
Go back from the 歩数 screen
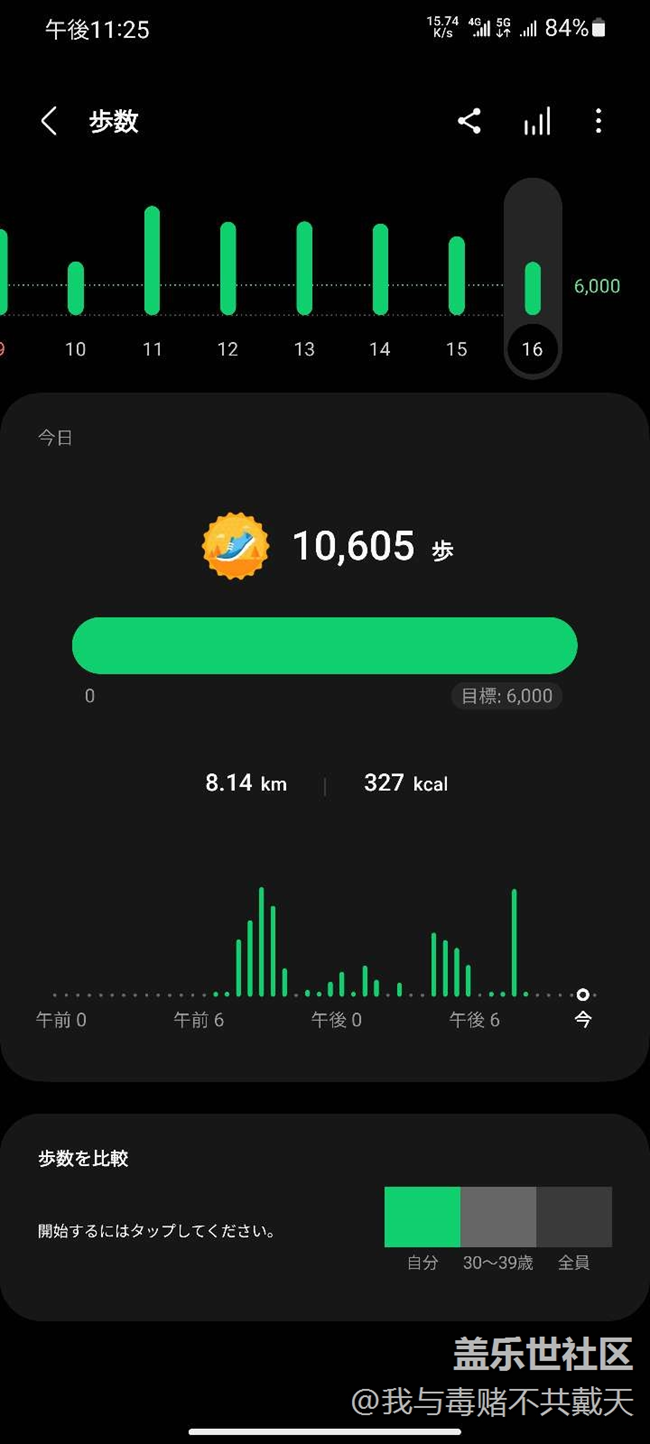49,122
